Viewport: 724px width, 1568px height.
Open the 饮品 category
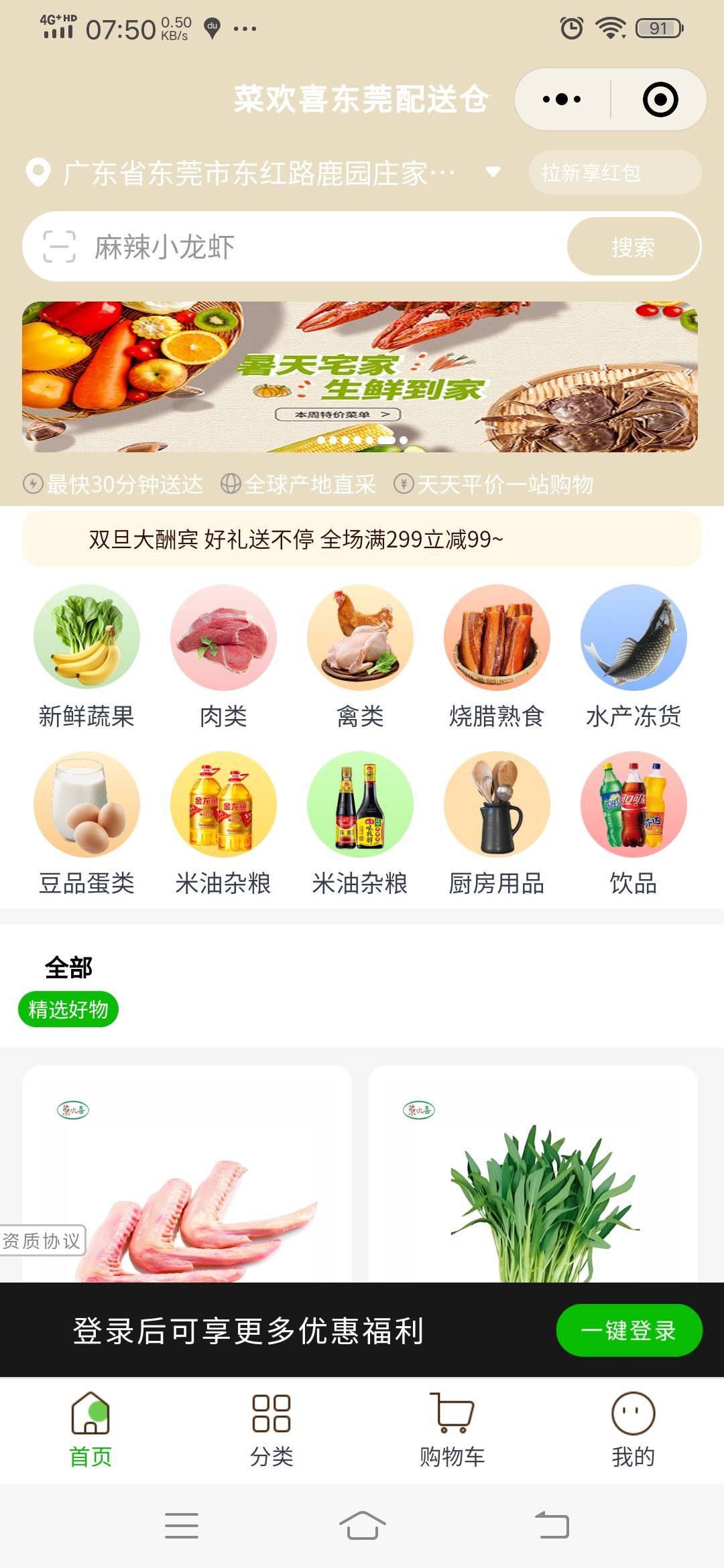pyautogui.click(x=633, y=824)
